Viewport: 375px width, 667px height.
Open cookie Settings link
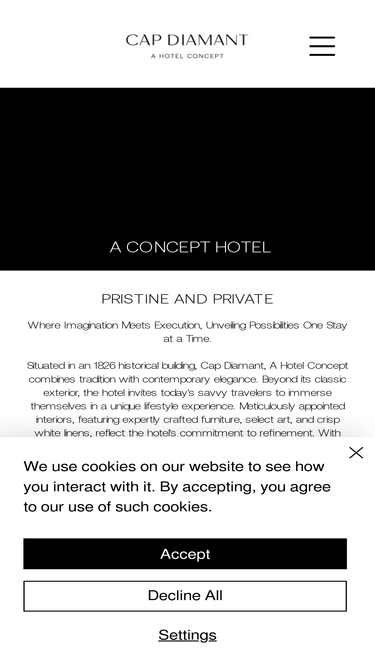click(188, 635)
